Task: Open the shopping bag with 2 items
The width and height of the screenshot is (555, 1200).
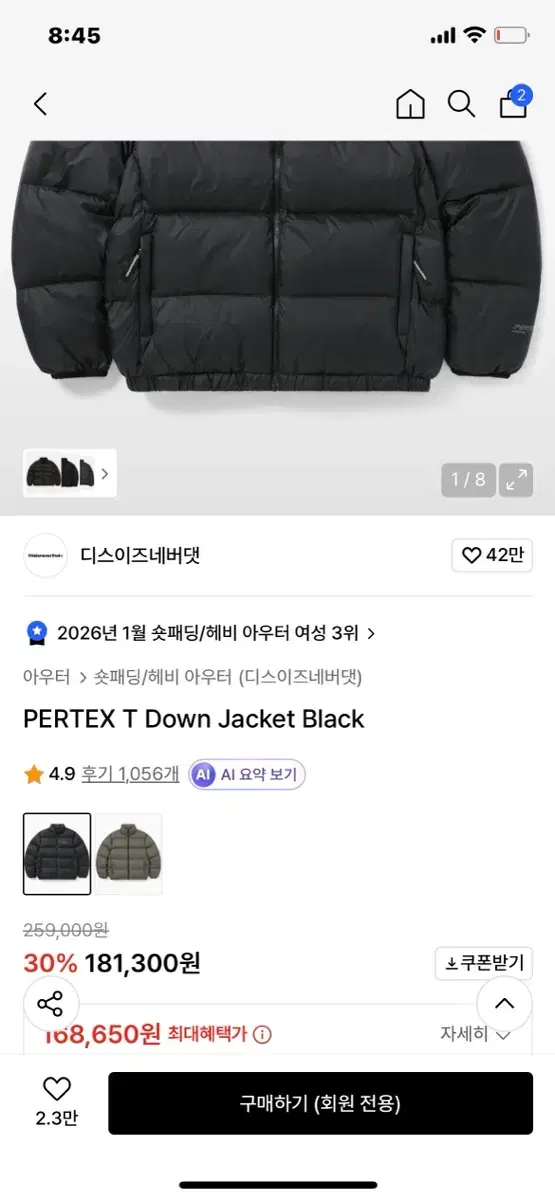Action: 515,101
